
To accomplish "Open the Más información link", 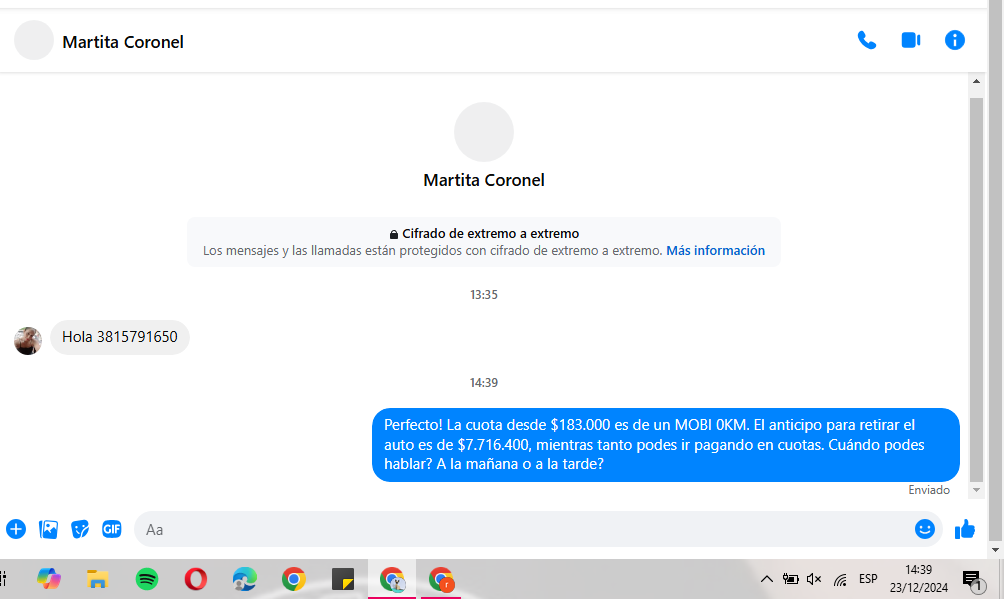I will (715, 251).
